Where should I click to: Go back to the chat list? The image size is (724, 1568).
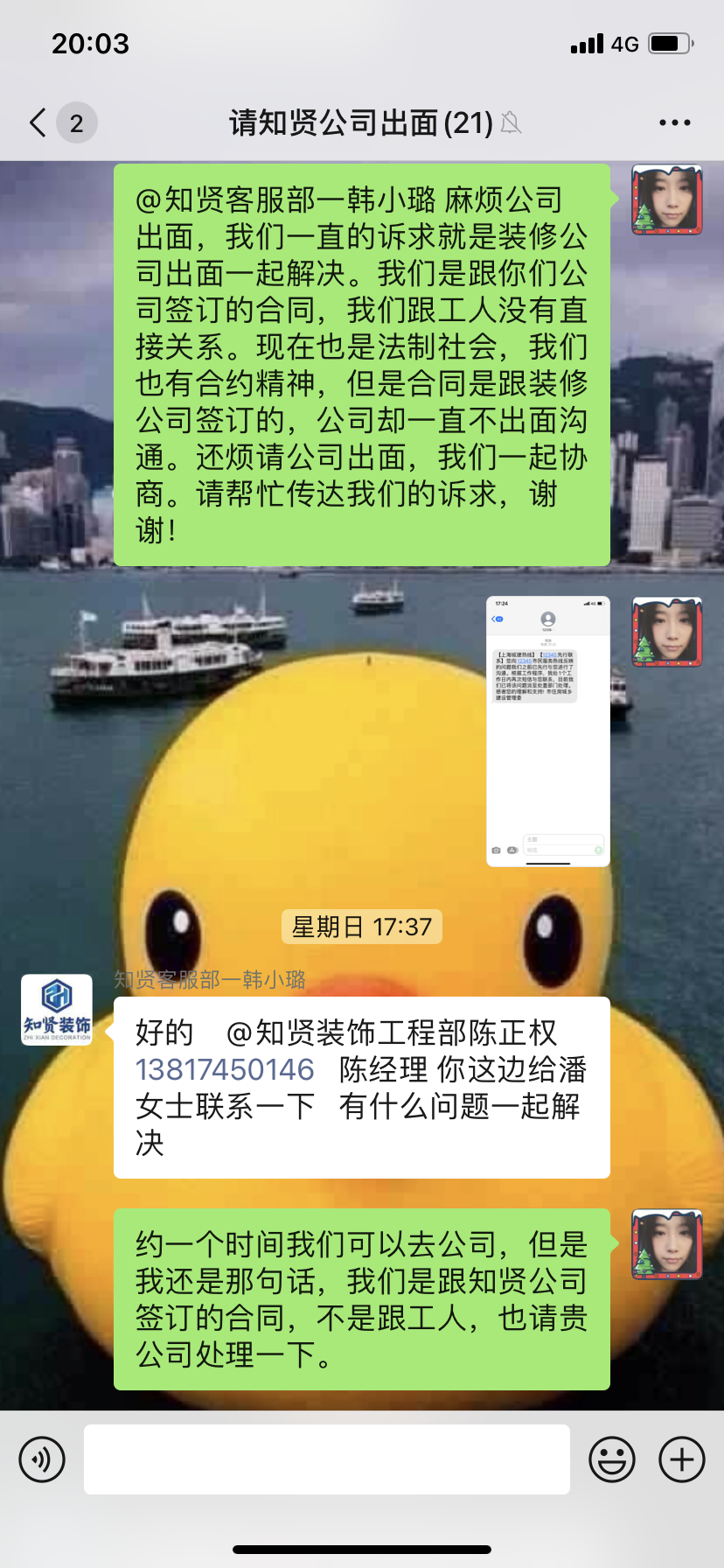(x=38, y=123)
